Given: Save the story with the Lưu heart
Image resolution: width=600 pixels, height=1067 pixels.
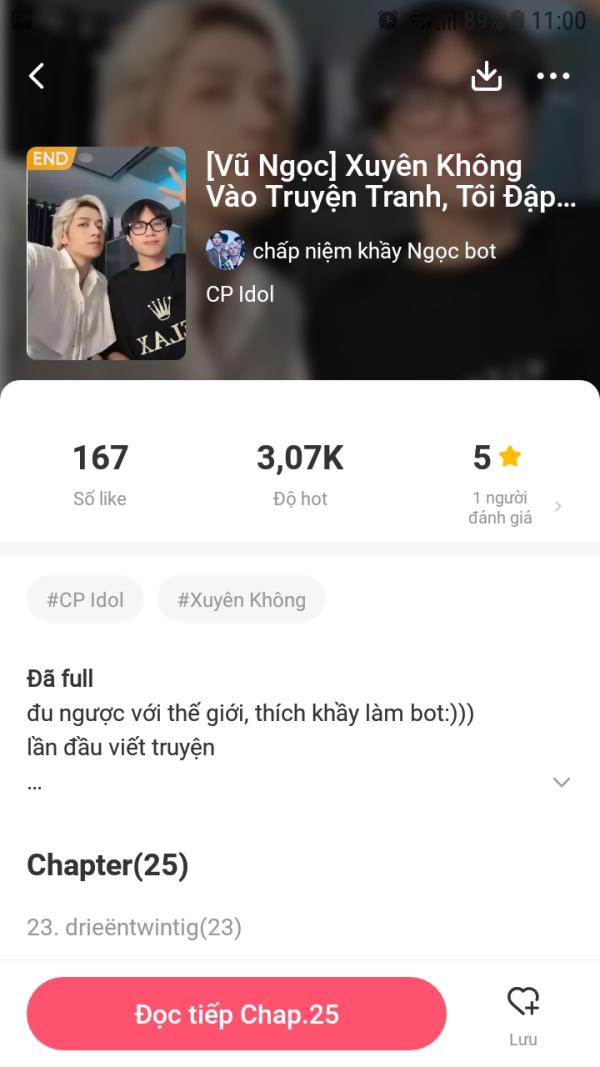Looking at the screenshot, I should [x=522, y=1012].
